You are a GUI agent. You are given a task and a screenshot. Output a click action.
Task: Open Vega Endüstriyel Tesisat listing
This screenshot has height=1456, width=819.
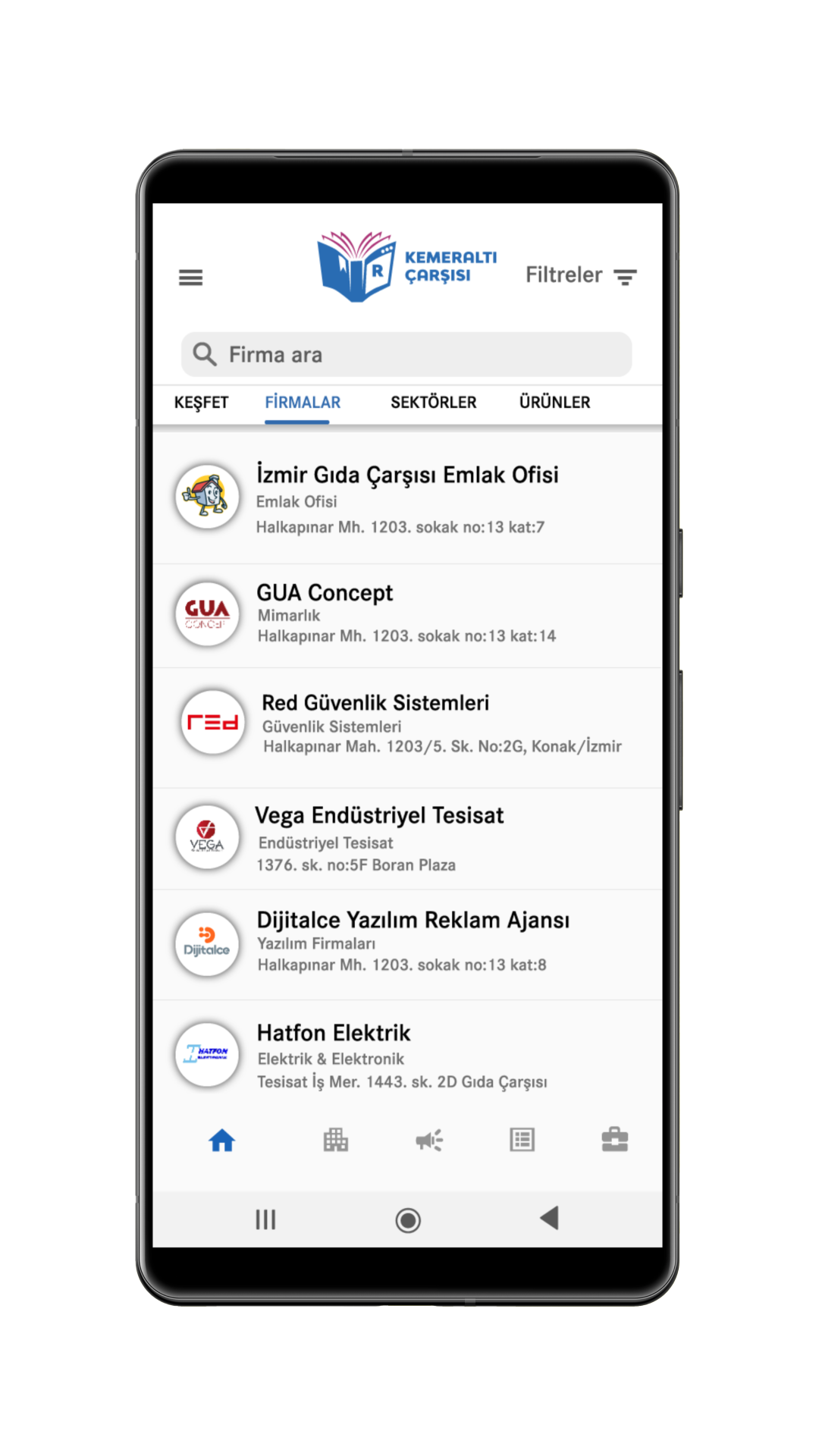tap(406, 838)
